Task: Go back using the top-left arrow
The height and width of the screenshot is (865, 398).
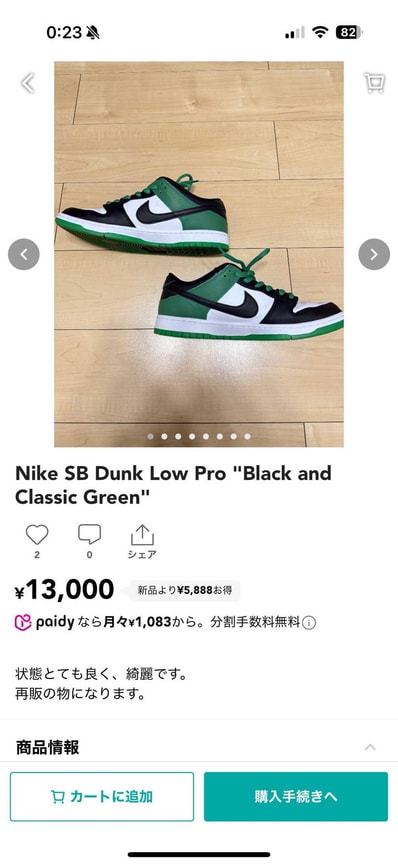Action: 28,83
